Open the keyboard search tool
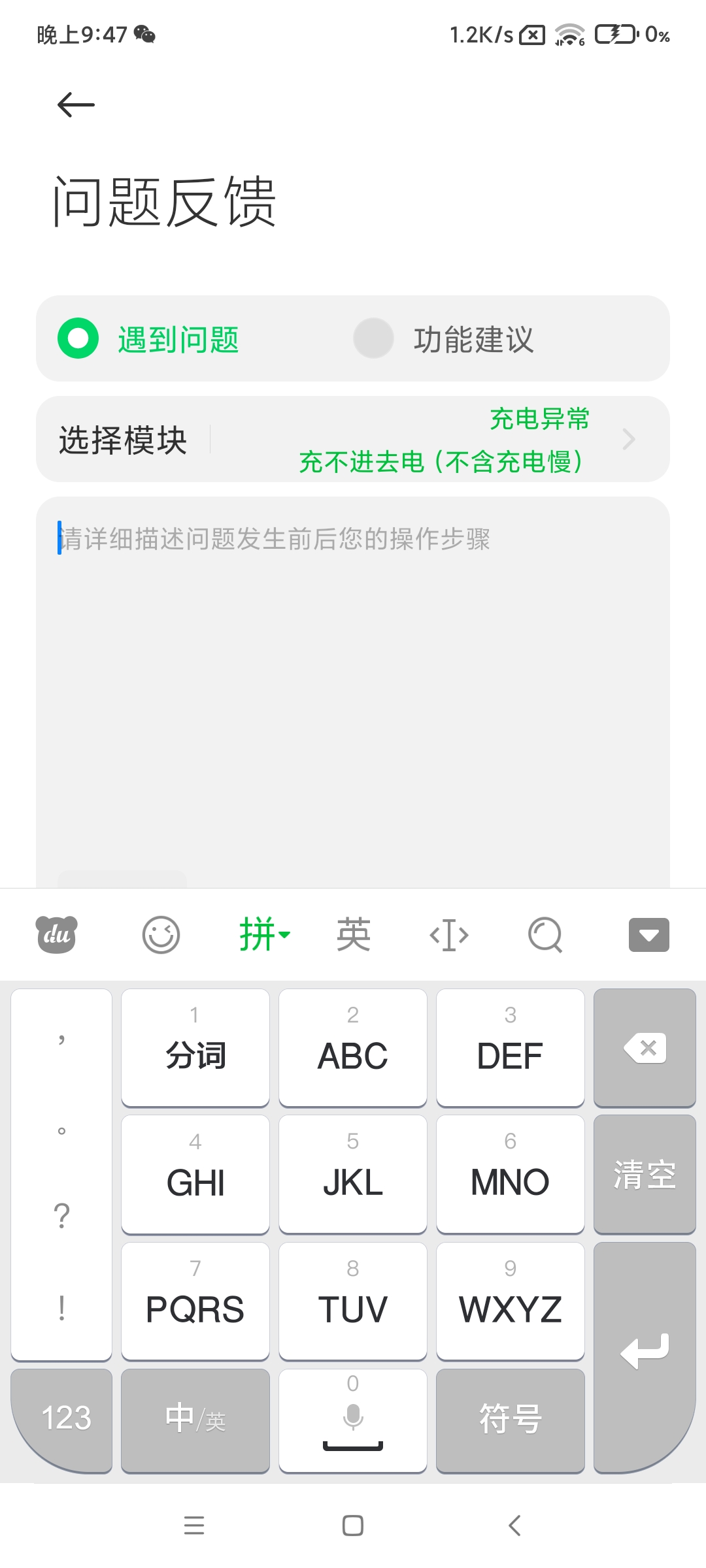 (x=545, y=935)
